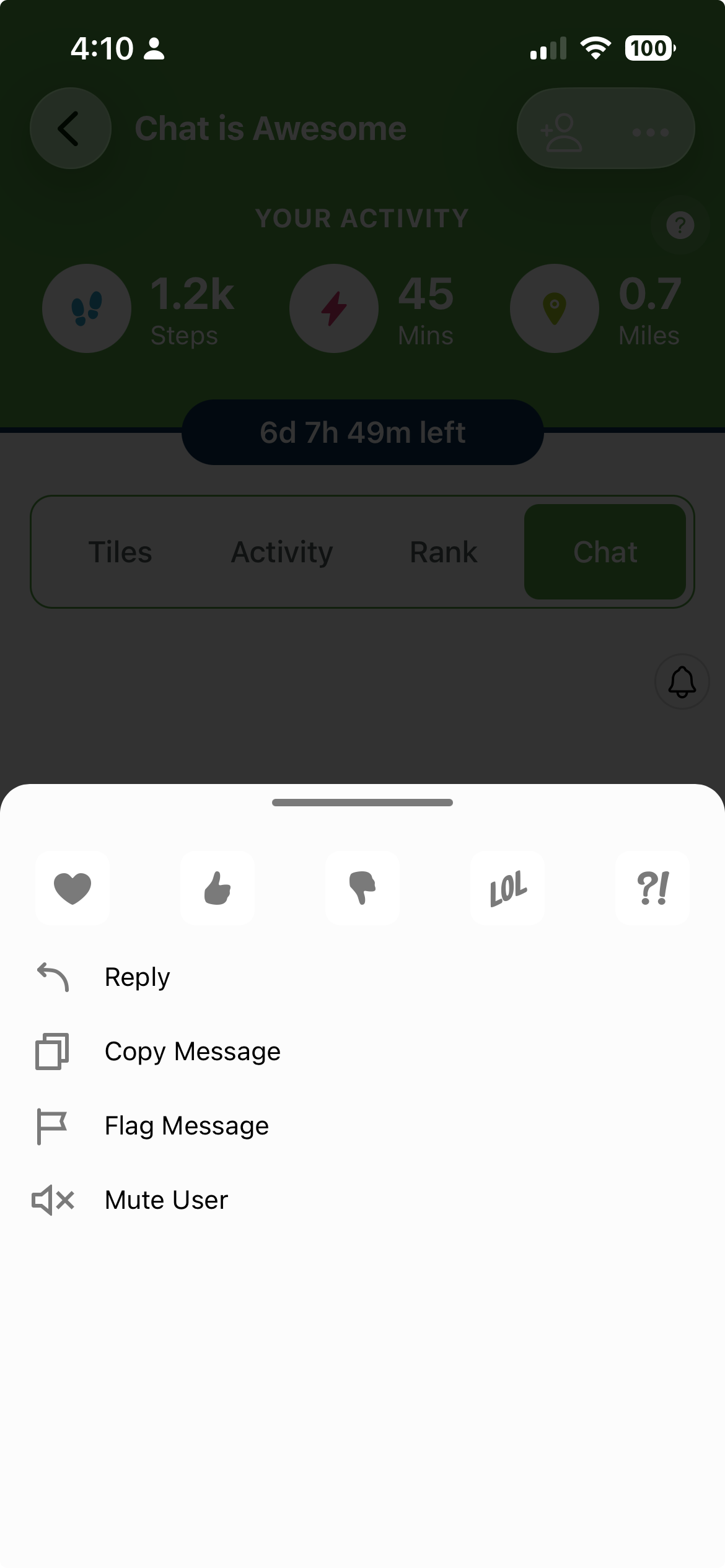Screen dimensions: 725x1568
Task: Mute User from the action sheet
Action: (x=166, y=1200)
